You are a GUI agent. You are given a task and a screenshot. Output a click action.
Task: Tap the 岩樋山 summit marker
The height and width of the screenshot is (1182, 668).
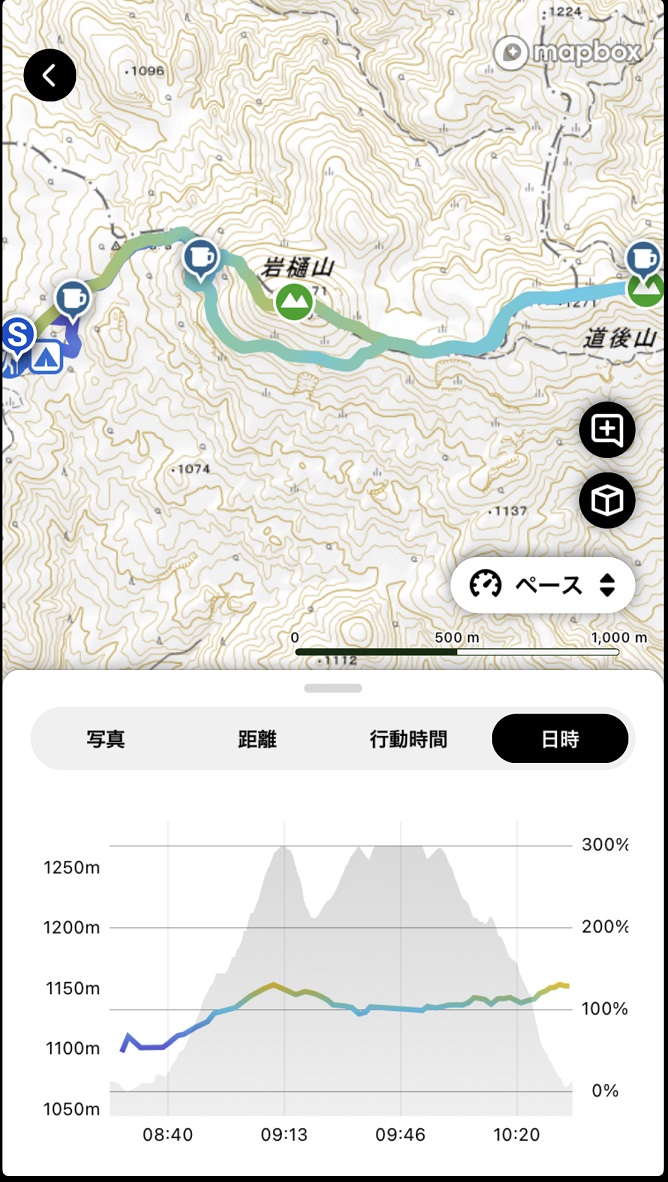293,300
